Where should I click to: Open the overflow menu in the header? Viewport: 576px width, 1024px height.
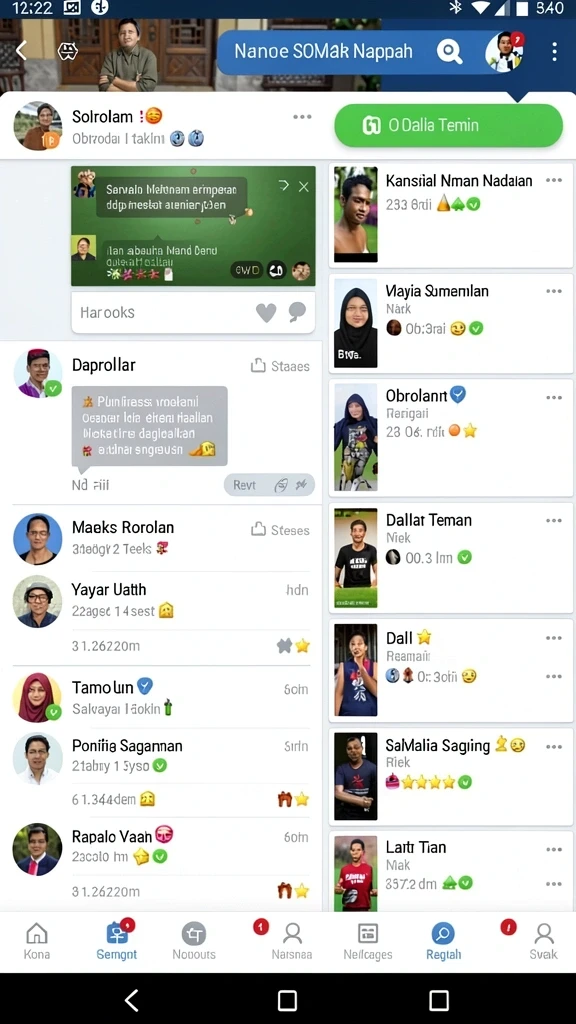point(554,52)
